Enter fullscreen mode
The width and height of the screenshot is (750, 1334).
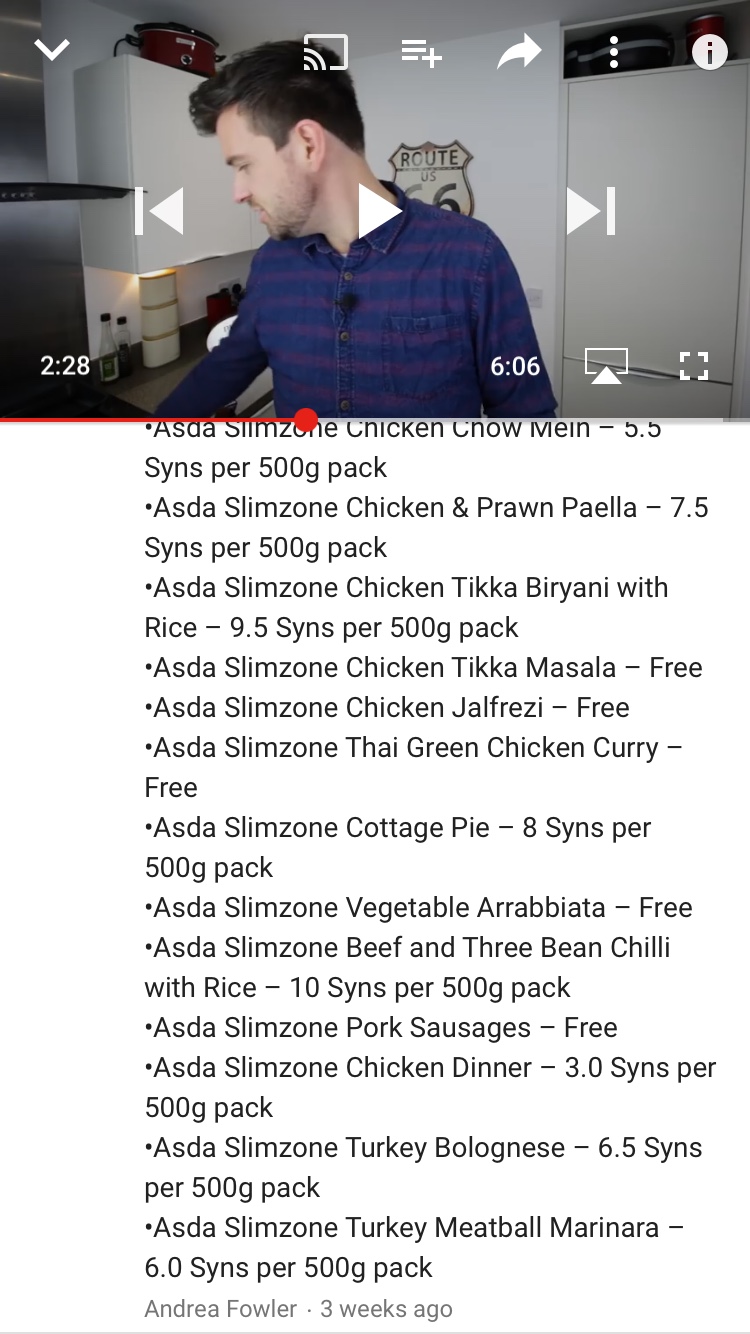pos(693,366)
